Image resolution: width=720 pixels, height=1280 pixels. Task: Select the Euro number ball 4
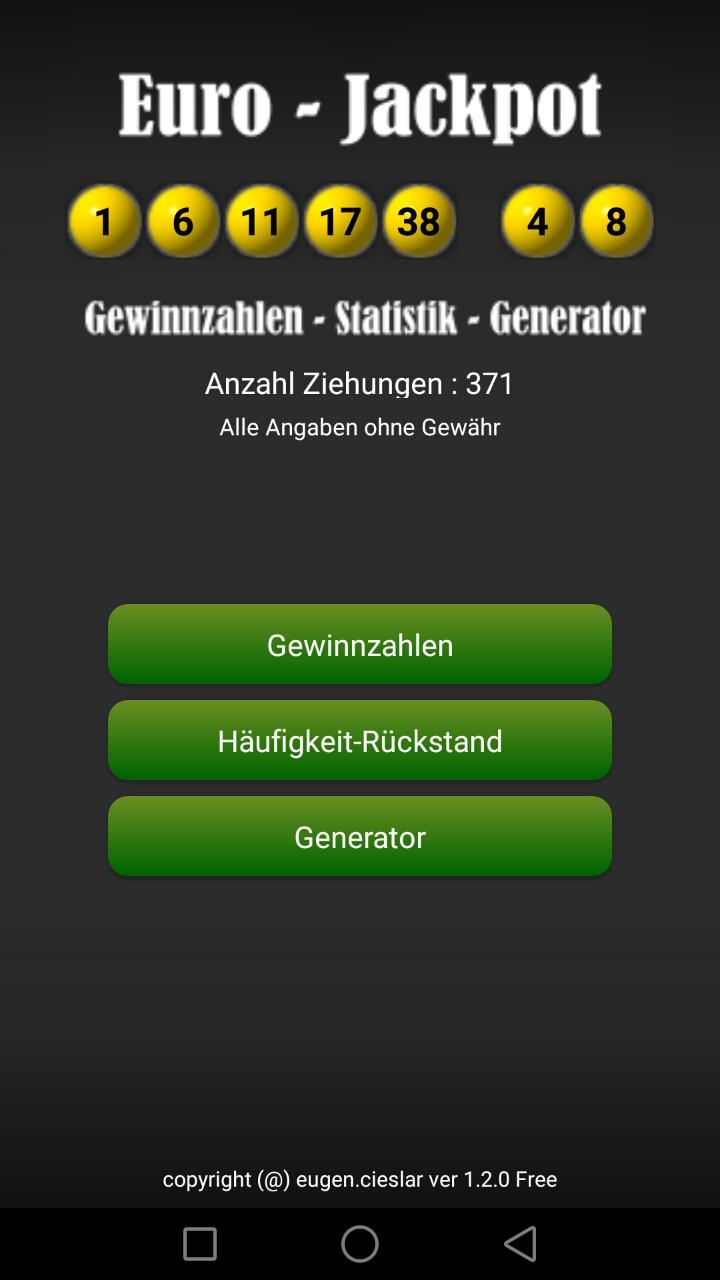pyautogui.click(x=538, y=221)
